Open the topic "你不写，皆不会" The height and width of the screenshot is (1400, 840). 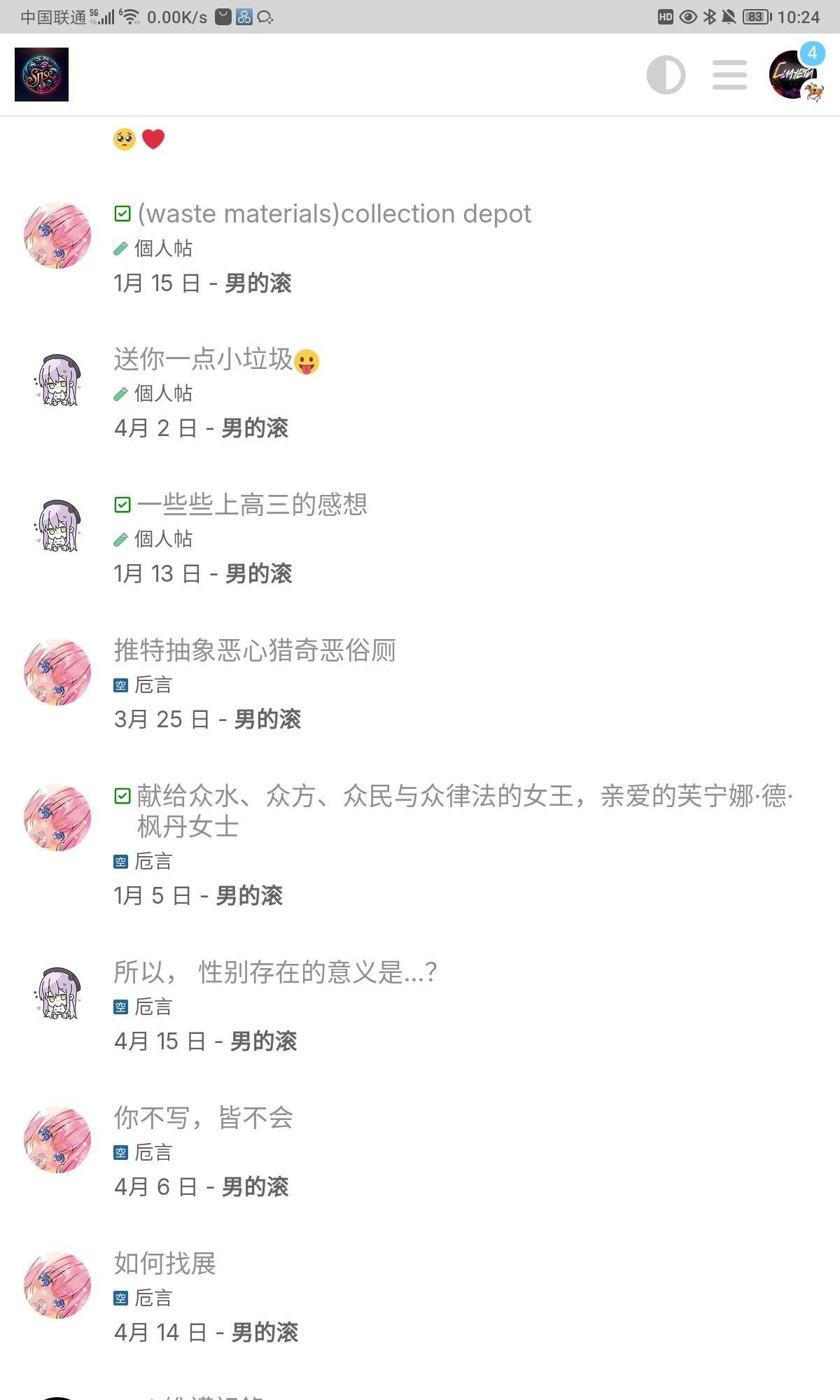[203, 1118]
